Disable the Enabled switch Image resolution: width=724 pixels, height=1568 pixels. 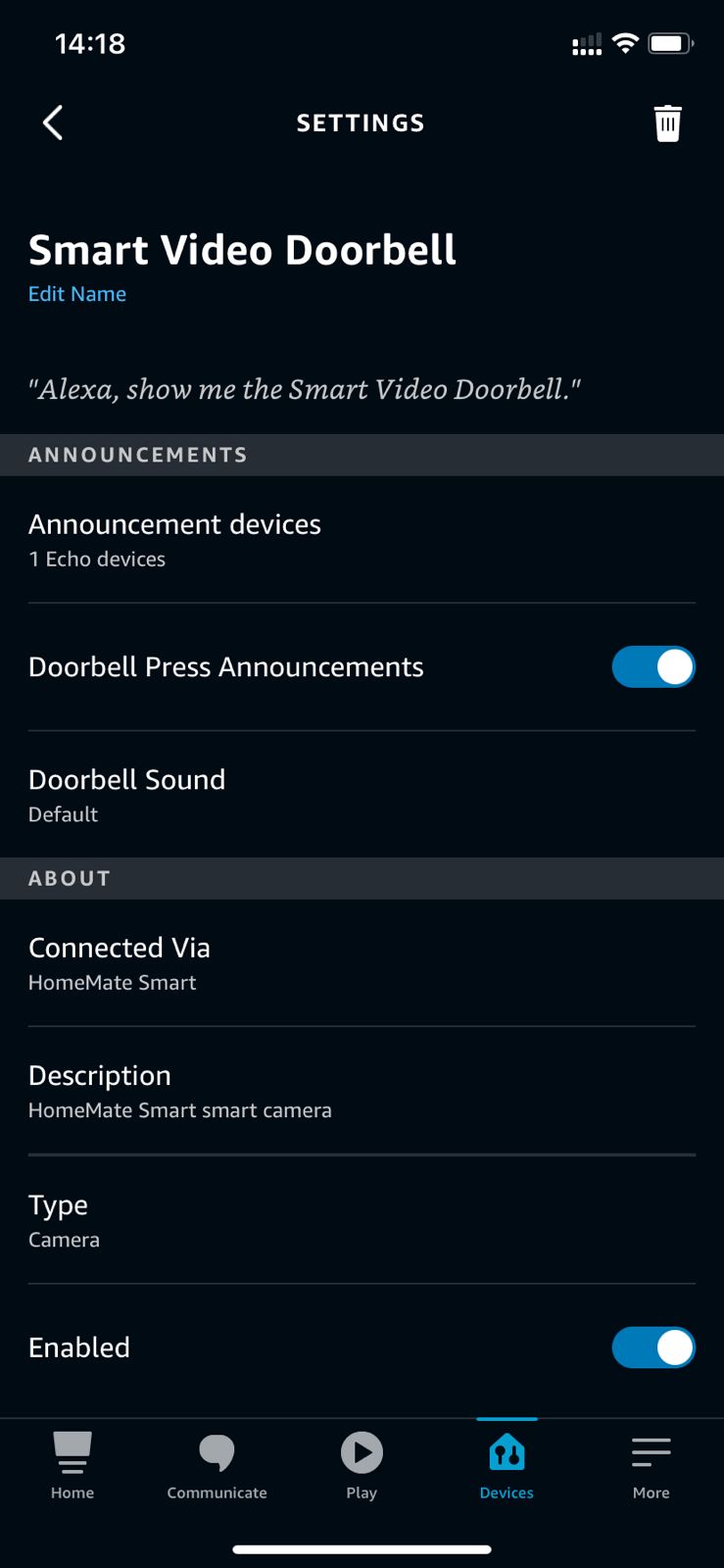(x=653, y=1347)
